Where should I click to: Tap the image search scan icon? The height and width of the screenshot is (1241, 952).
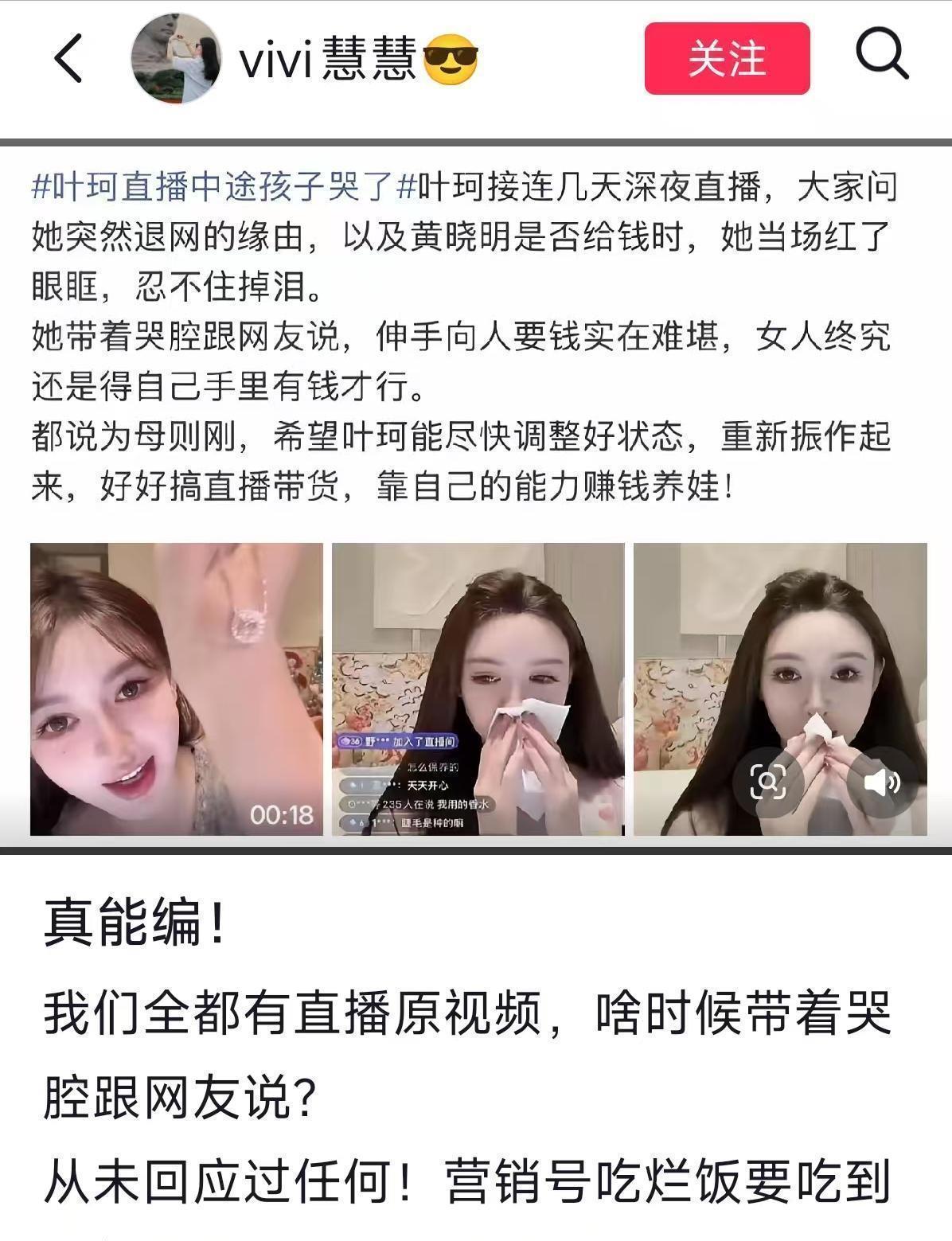click(768, 782)
